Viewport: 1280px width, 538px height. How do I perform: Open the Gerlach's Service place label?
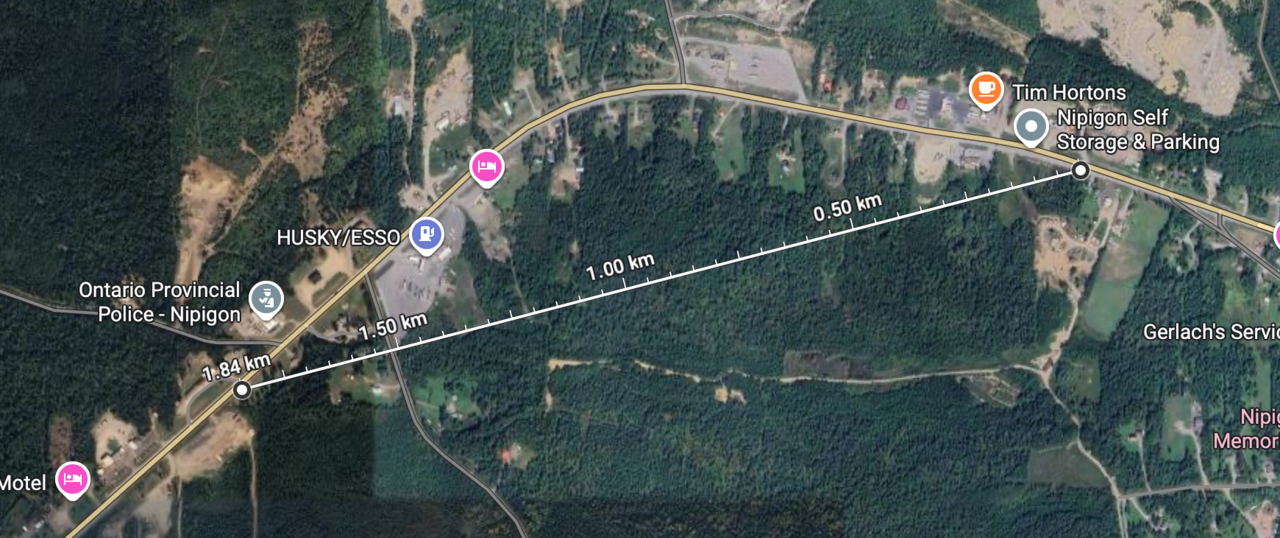pyautogui.click(x=1211, y=331)
